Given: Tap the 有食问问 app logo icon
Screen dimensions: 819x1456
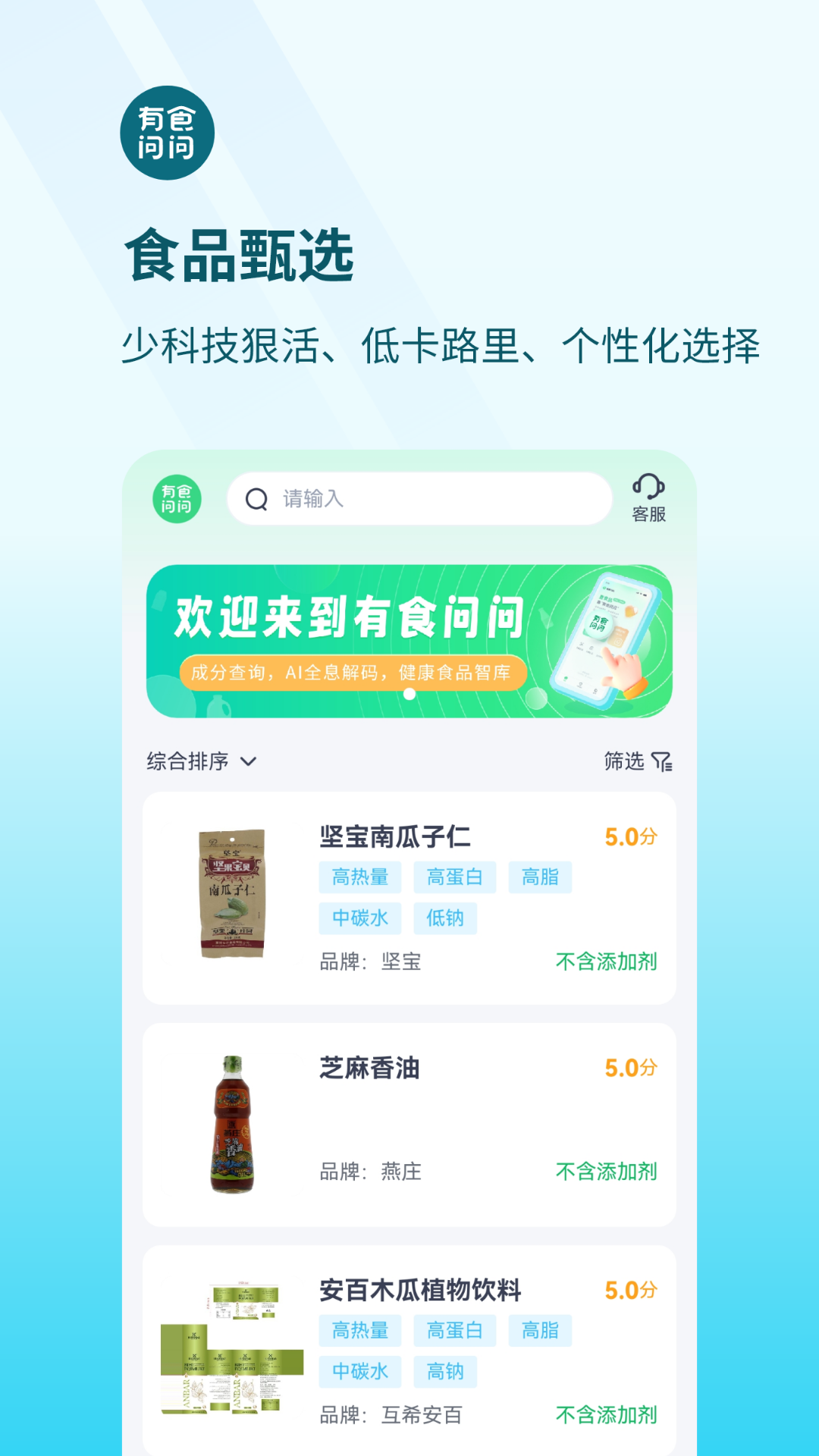Looking at the screenshot, I should pos(168,131).
